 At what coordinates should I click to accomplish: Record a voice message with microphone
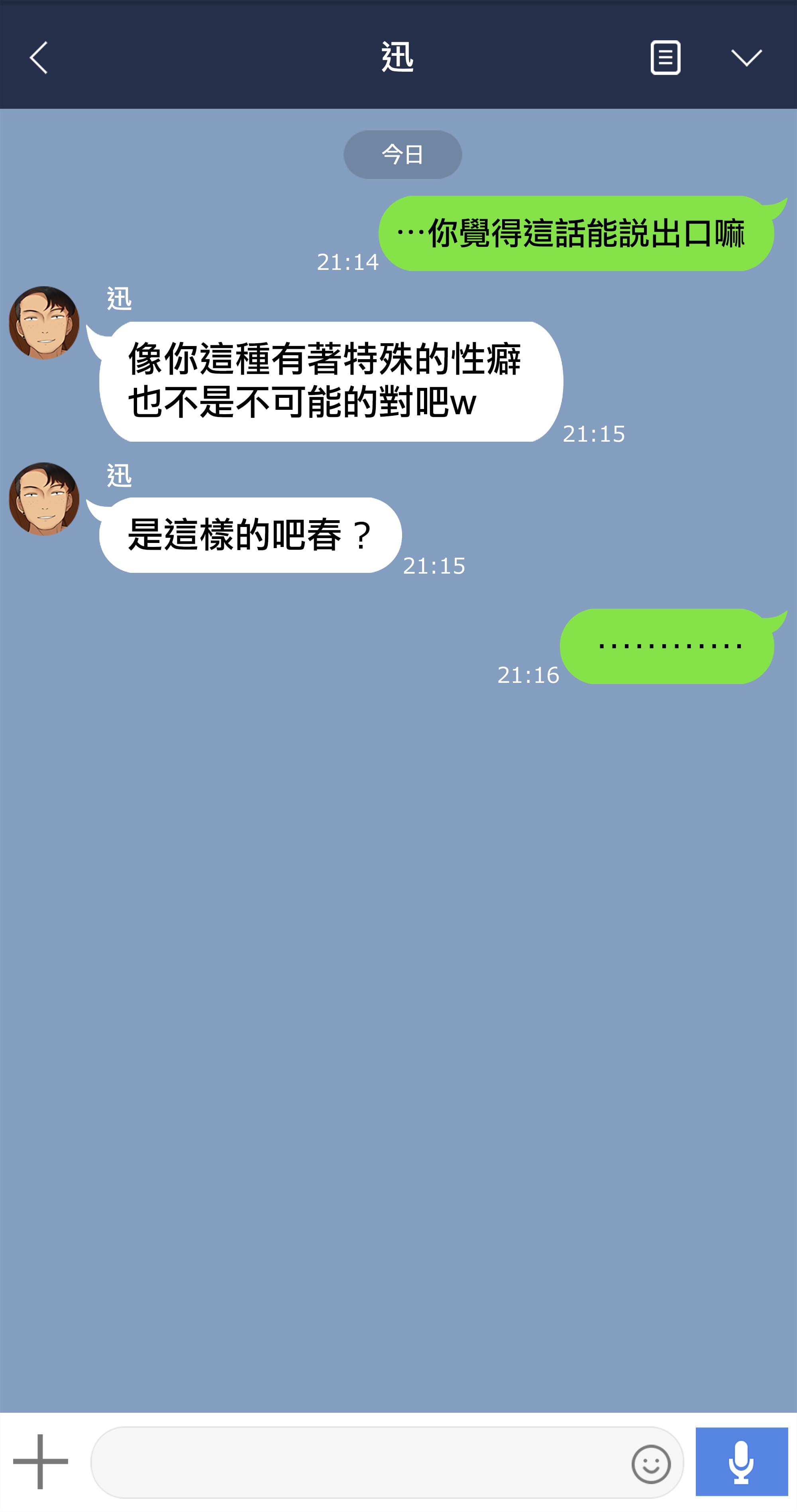tap(742, 1461)
